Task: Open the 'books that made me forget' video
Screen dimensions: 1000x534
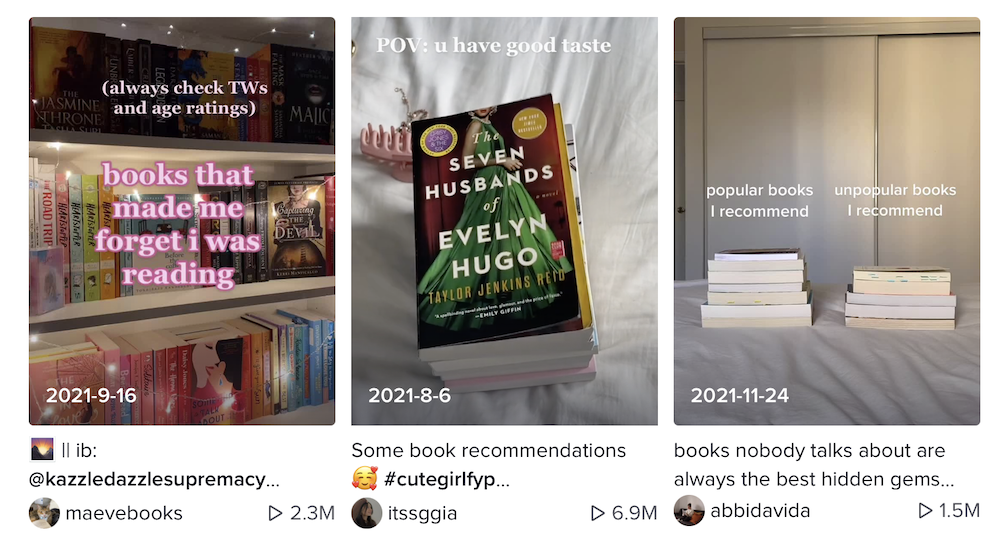Action: [182, 220]
